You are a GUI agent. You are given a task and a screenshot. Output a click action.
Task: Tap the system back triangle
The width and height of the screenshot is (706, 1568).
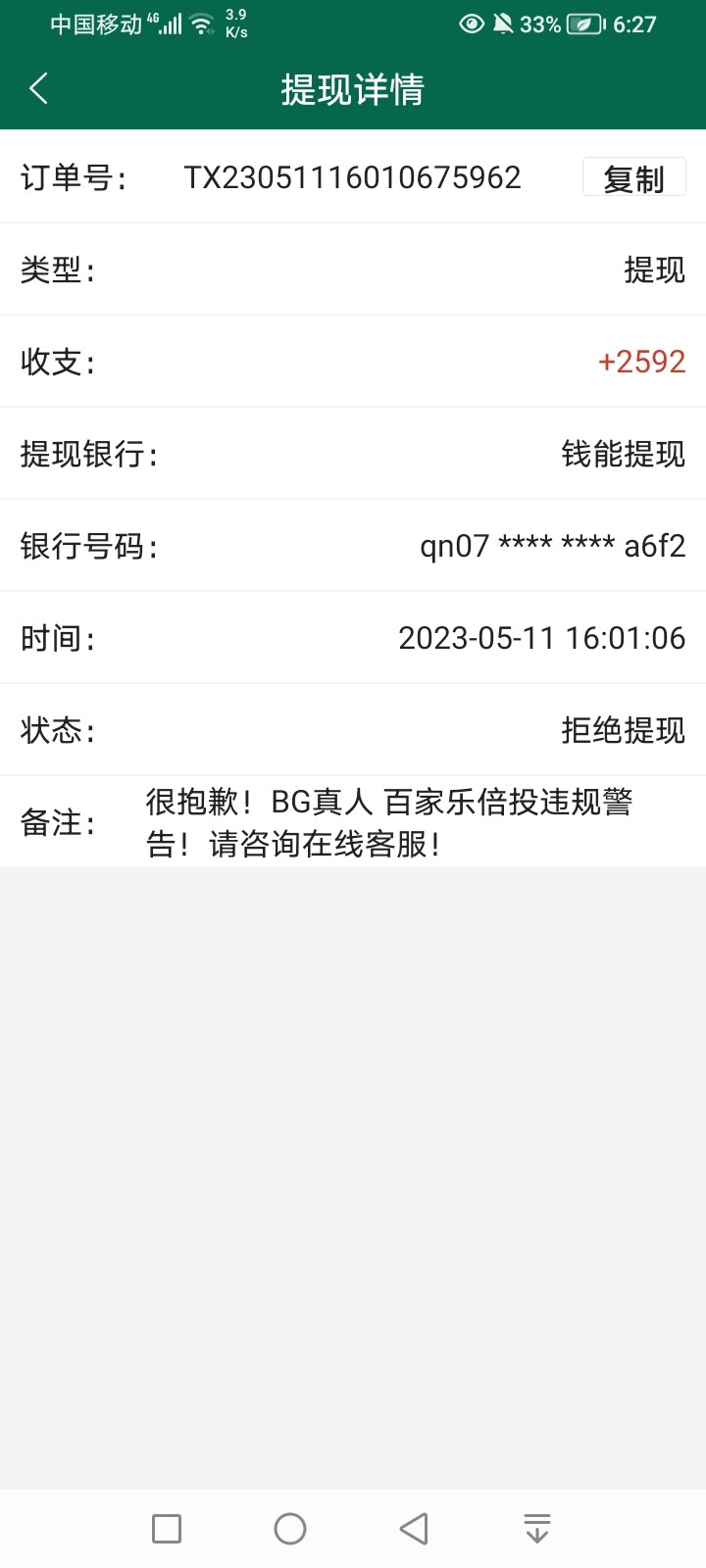tap(414, 1529)
